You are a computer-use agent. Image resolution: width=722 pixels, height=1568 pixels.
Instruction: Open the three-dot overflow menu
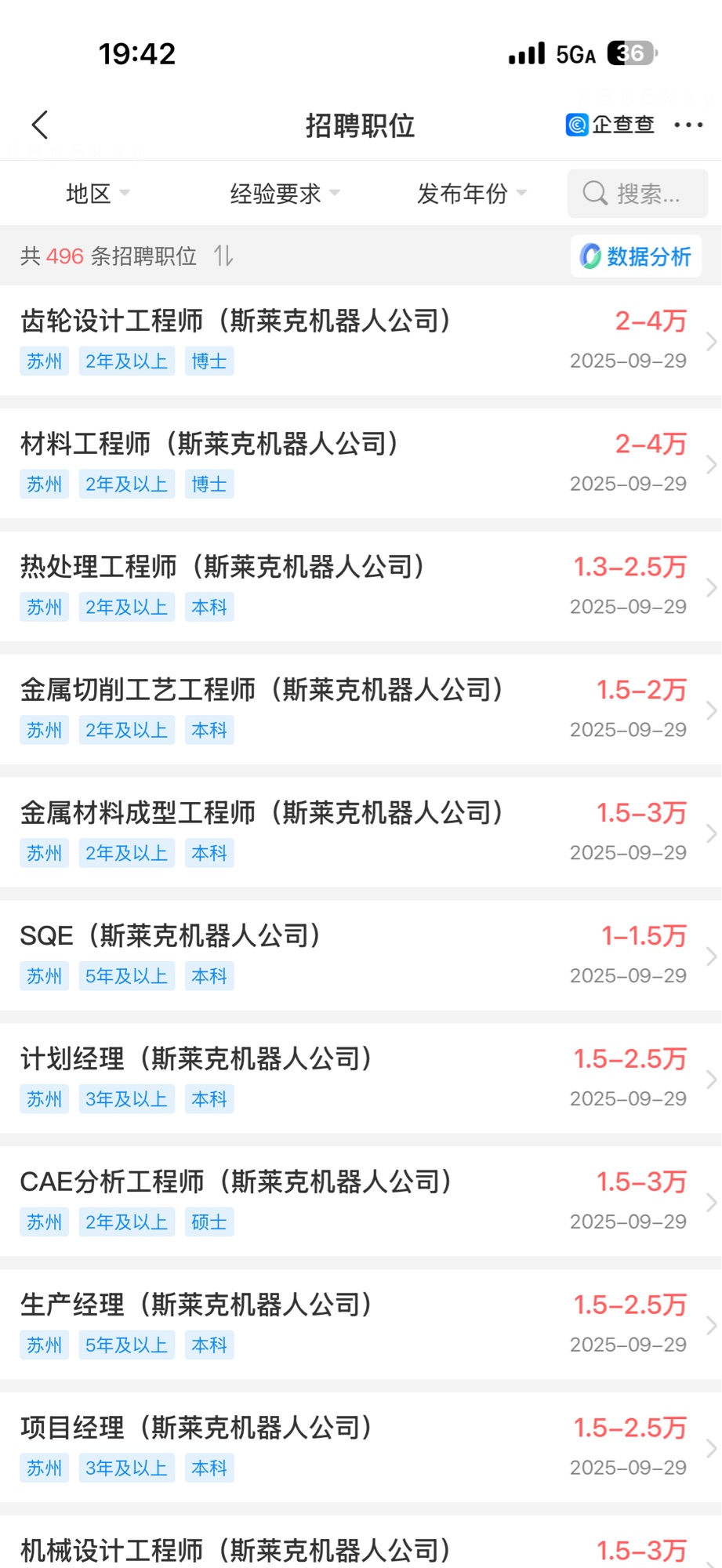click(688, 125)
